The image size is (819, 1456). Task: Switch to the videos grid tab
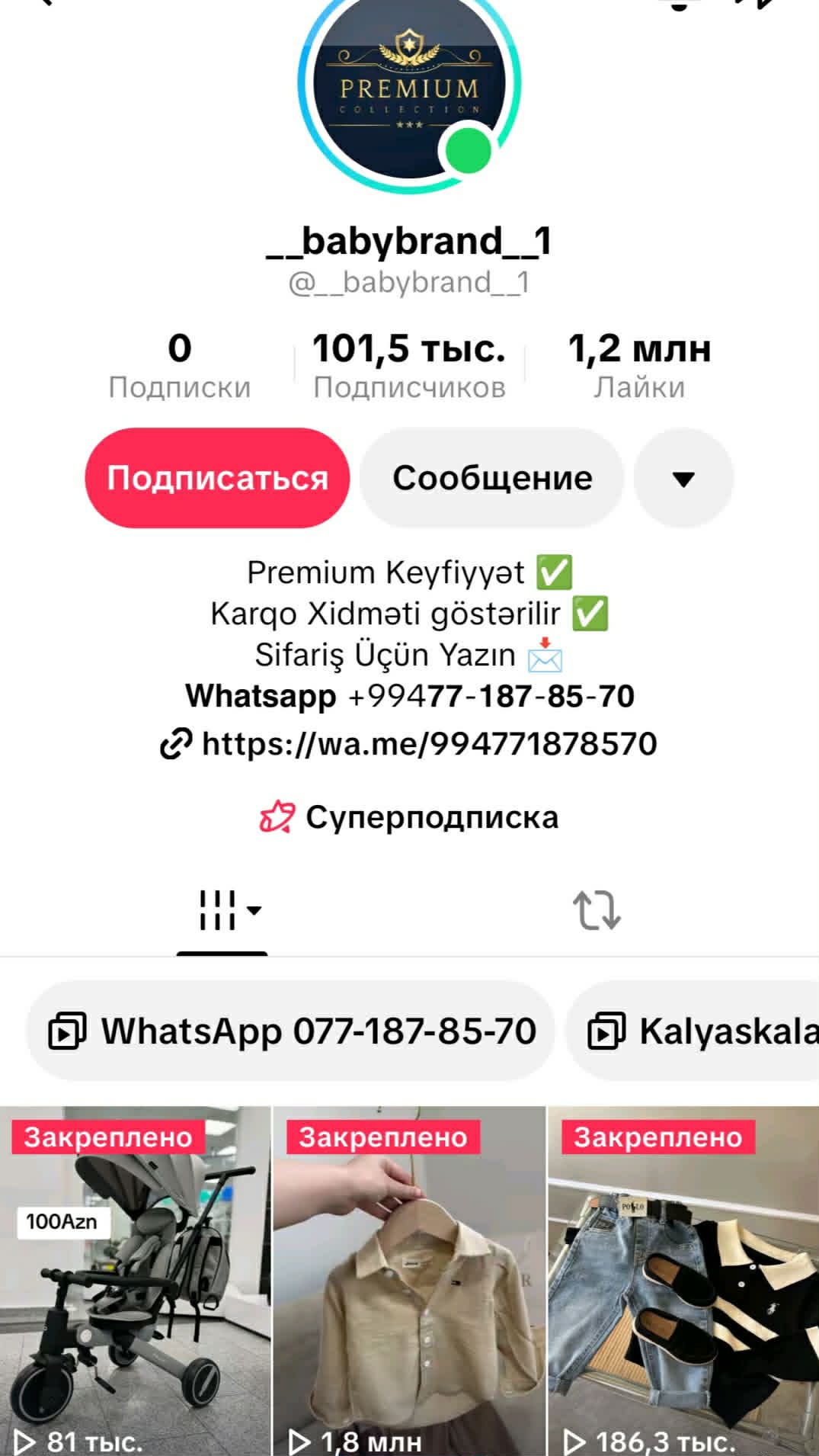click(x=222, y=910)
